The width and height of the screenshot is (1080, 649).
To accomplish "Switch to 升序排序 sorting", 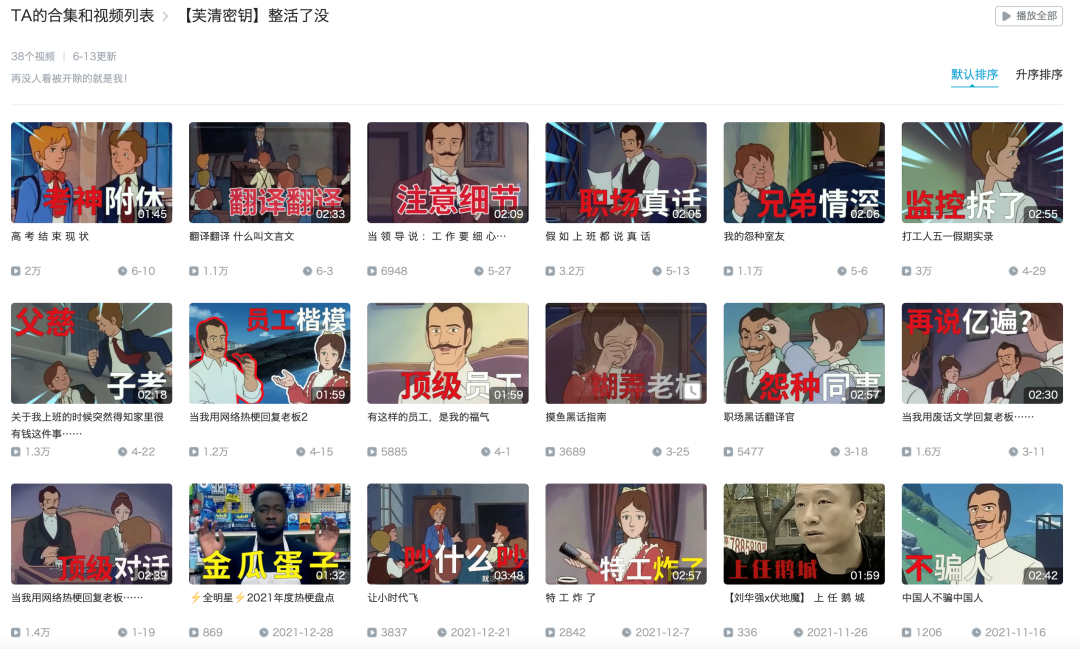I will click(x=1038, y=75).
